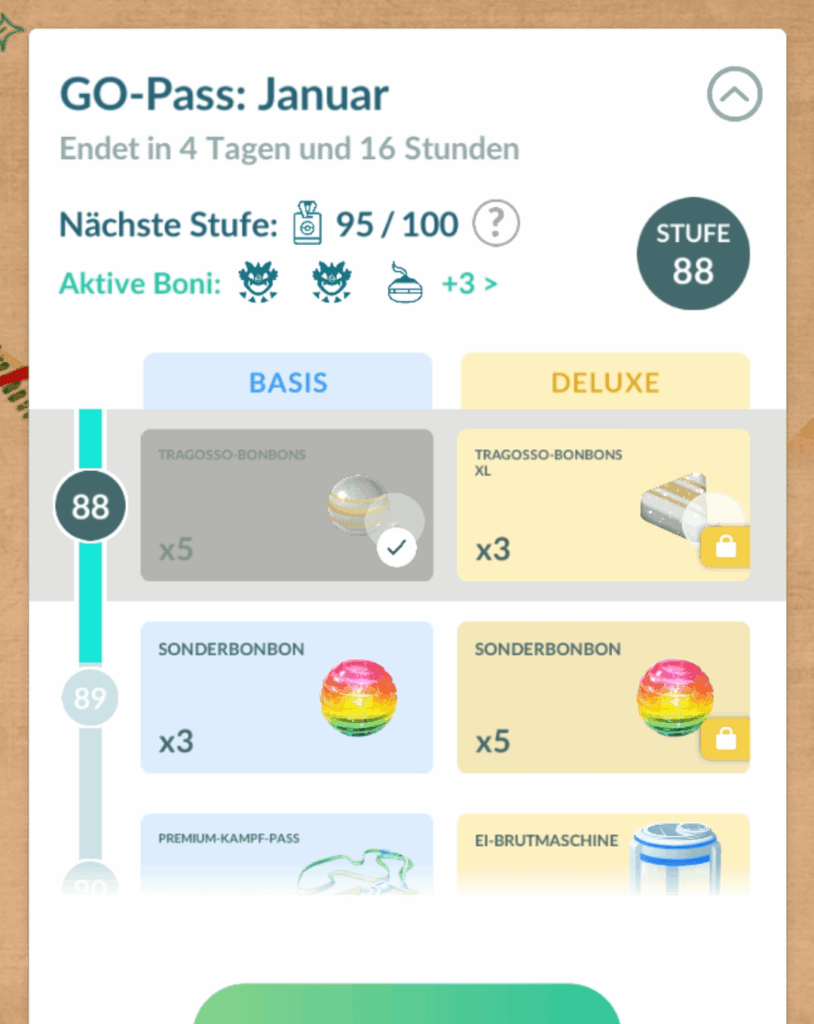Click the GO-Pass ticket icon
The width and height of the screenshot is (814, 1024).
point(308,222)
